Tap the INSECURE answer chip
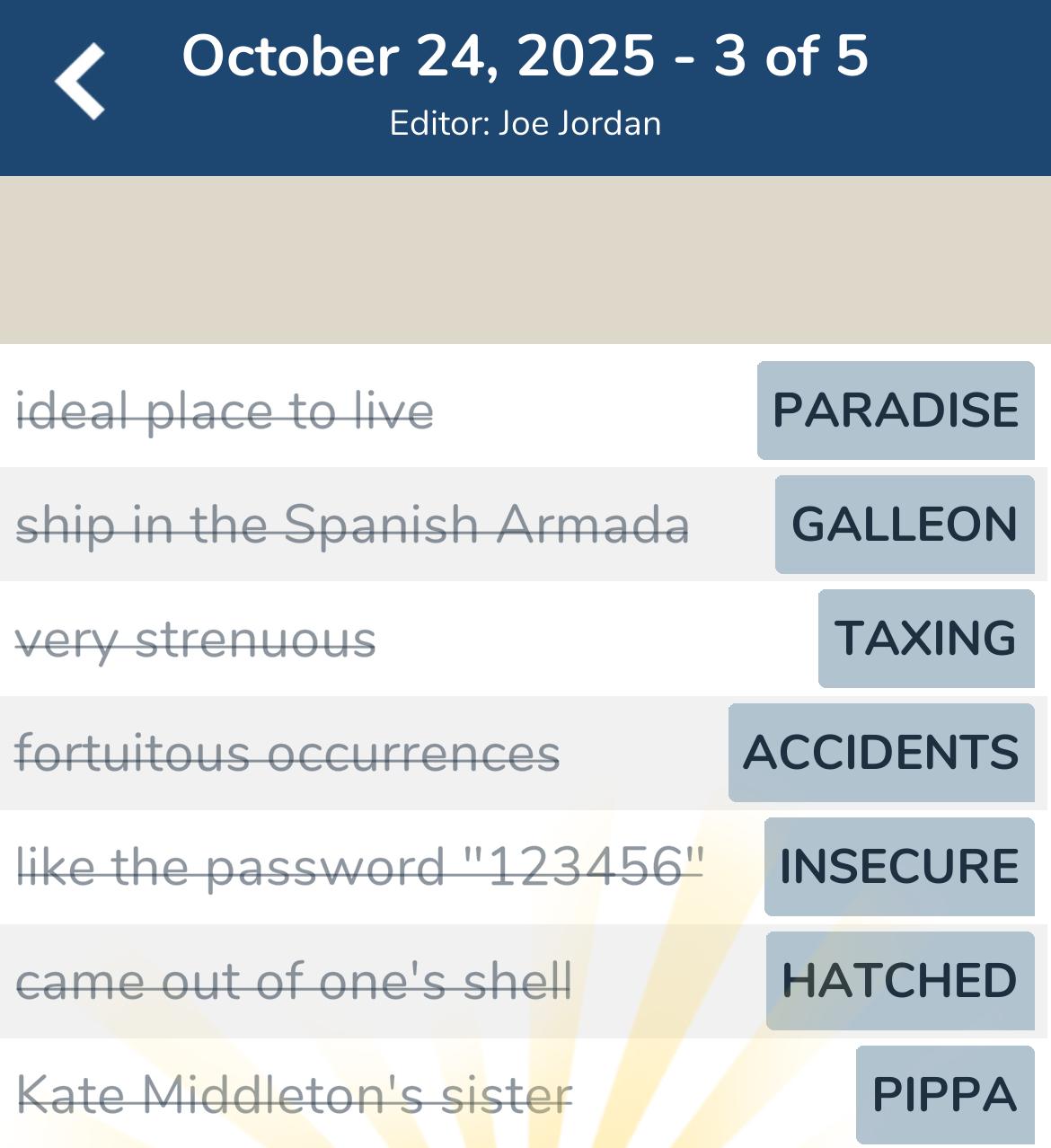Image resolution: width=1051 pixels, height=1148 pixels. pyautogui.click(x=899, y=867)
